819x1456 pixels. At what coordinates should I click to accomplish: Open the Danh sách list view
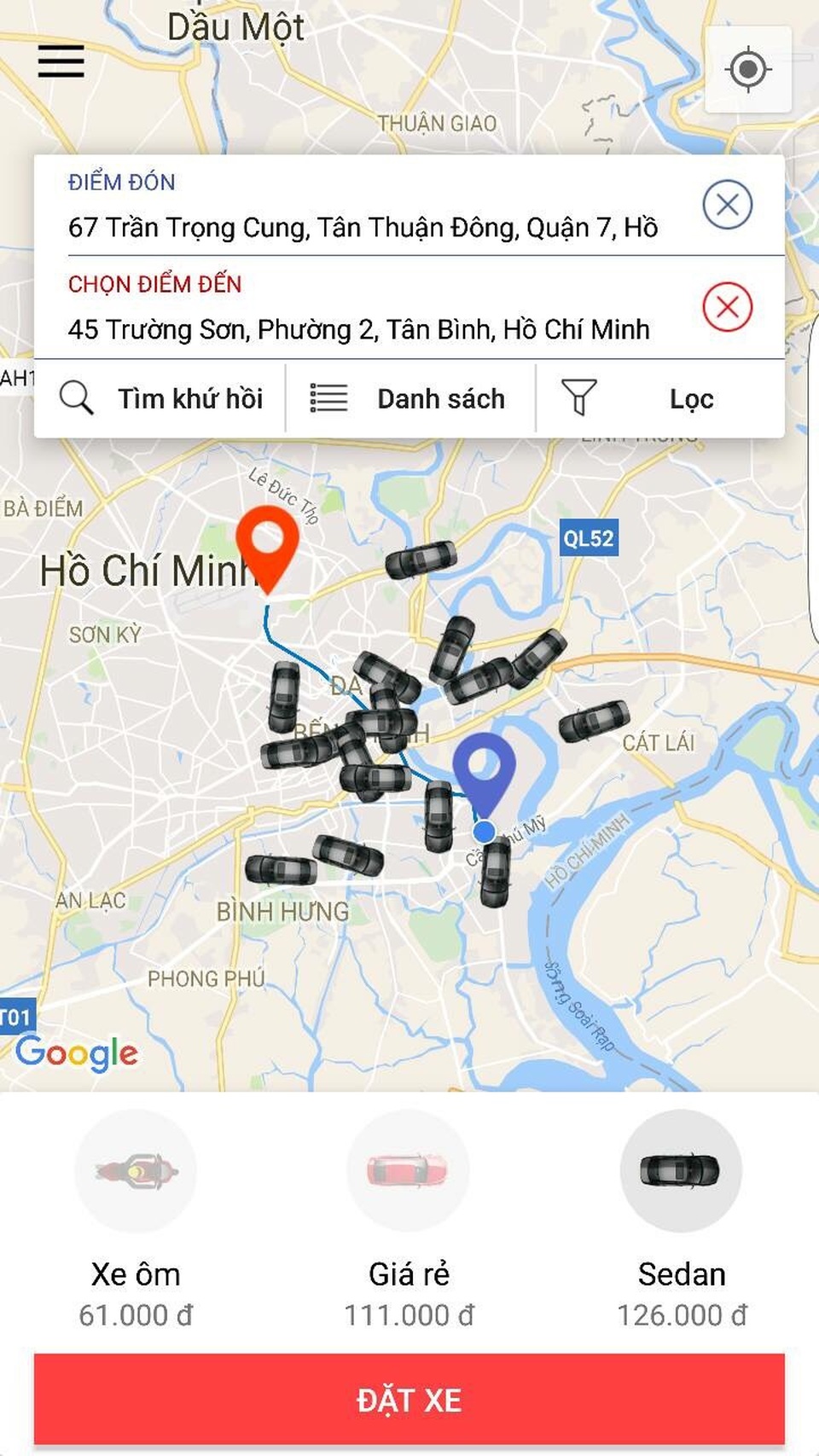pos(440,397)
